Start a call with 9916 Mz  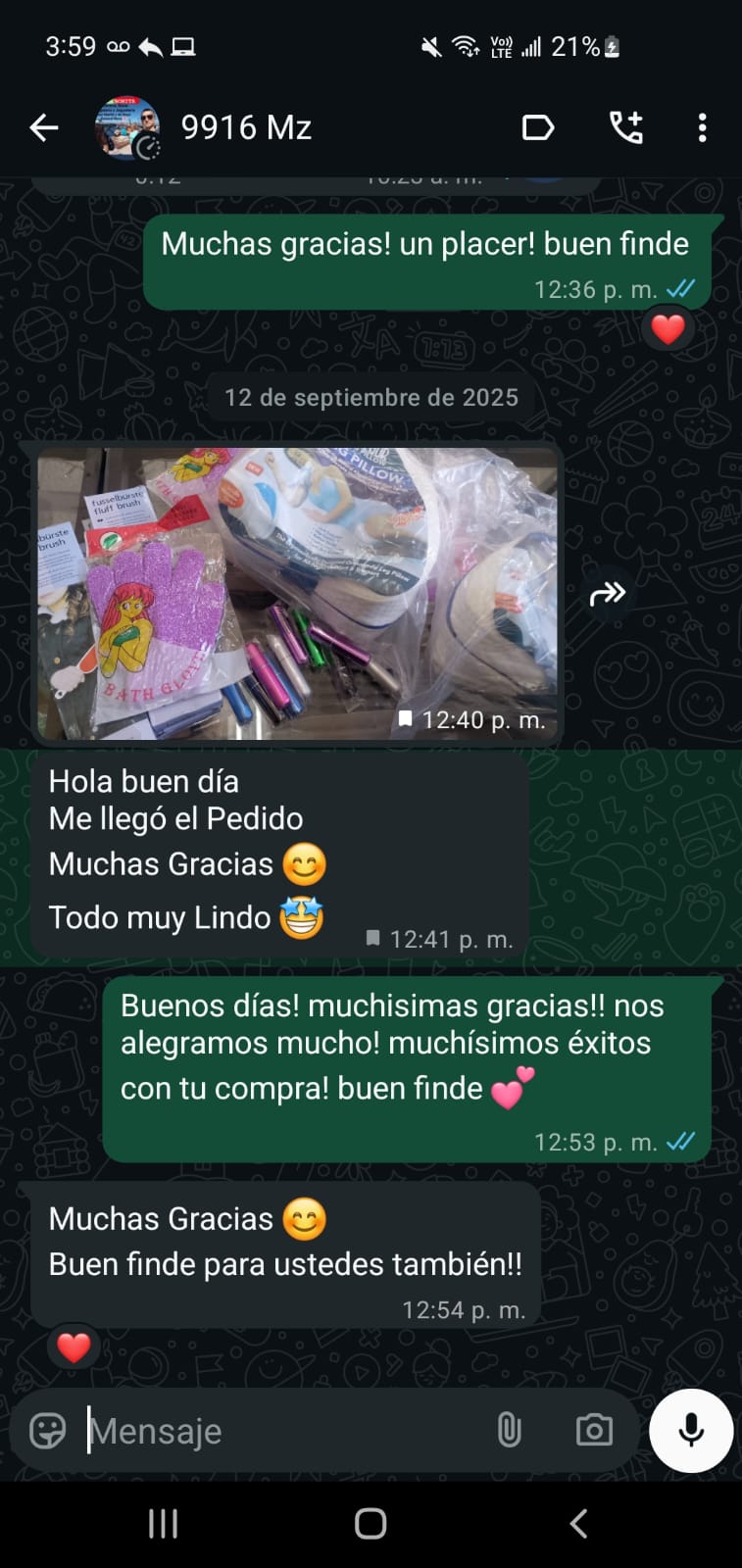pyautogui.click(x=626, y=127)
